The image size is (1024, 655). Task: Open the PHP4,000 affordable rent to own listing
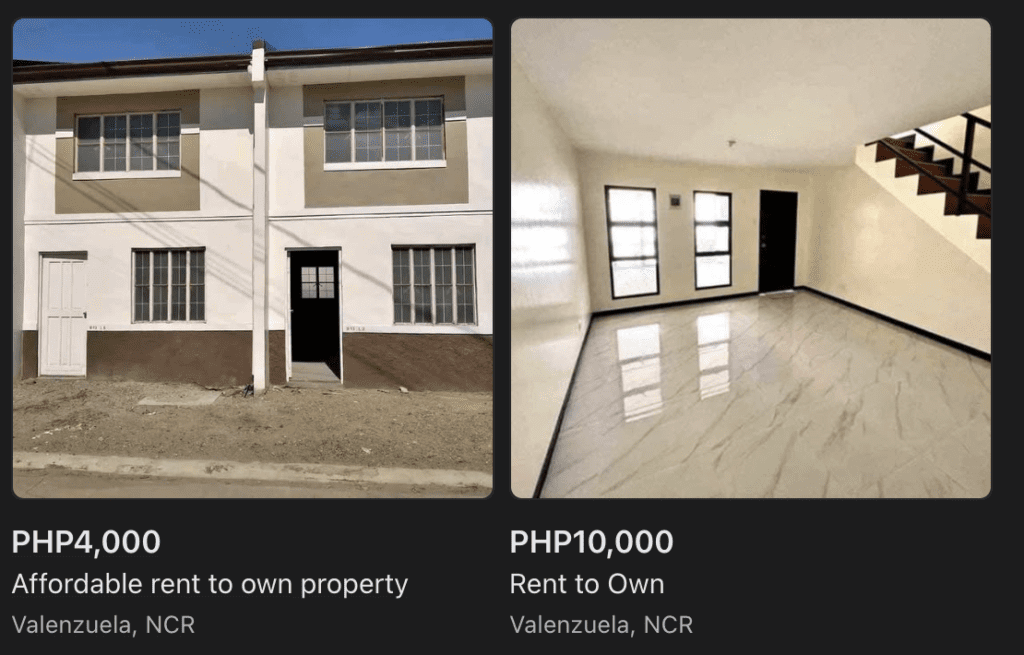pos(252,258)
